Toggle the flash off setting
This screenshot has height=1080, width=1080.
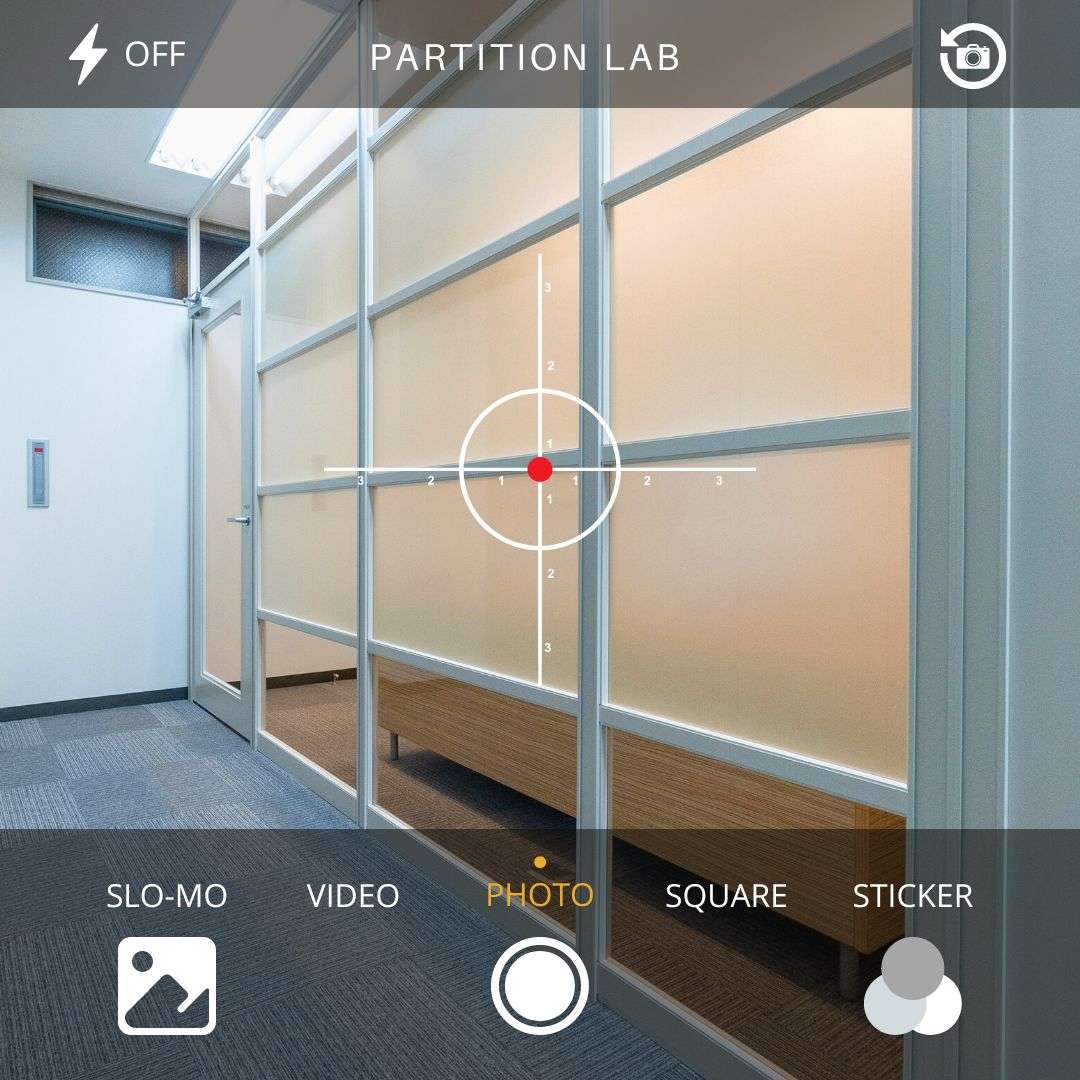pyautogui.click(x=126, y=54)
